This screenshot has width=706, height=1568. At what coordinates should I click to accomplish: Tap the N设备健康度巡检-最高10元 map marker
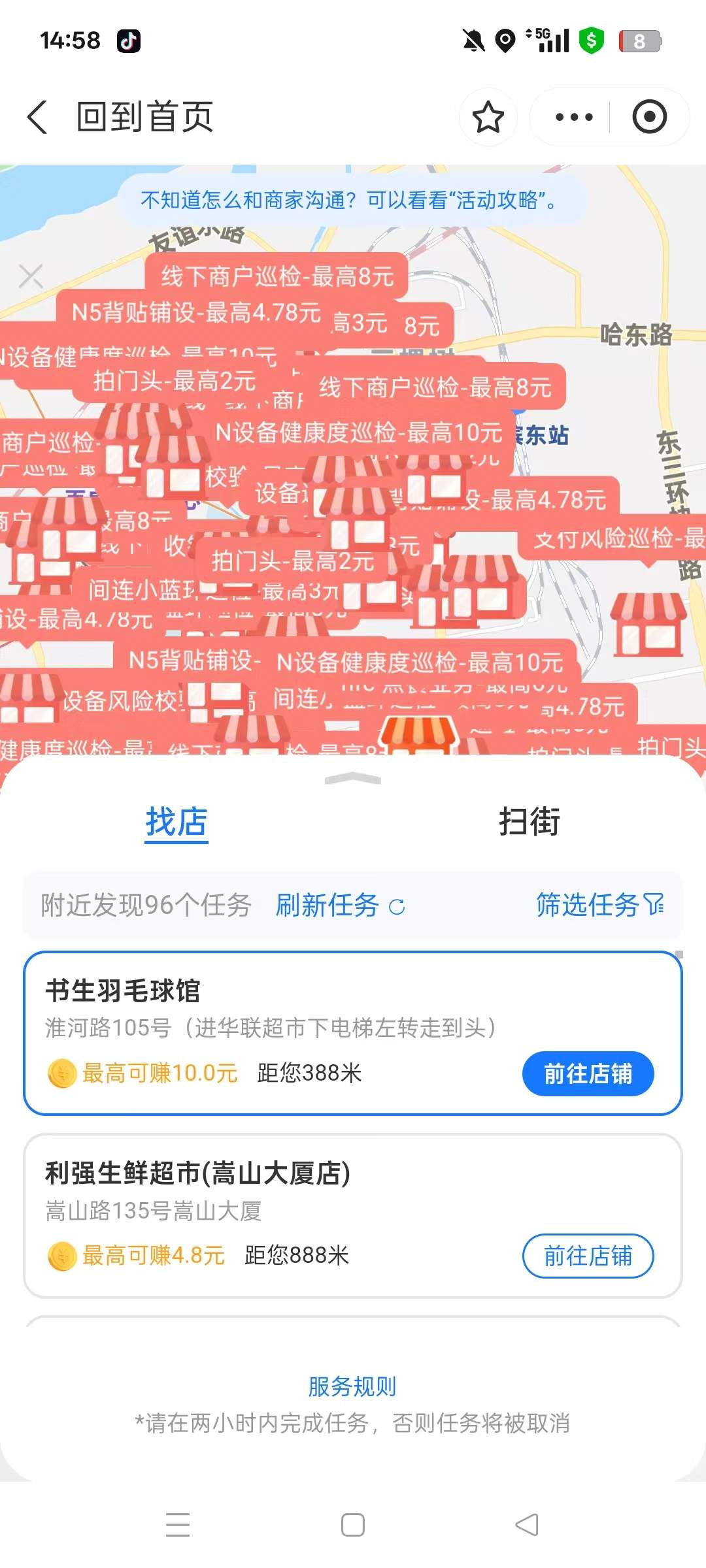(359, 433)
